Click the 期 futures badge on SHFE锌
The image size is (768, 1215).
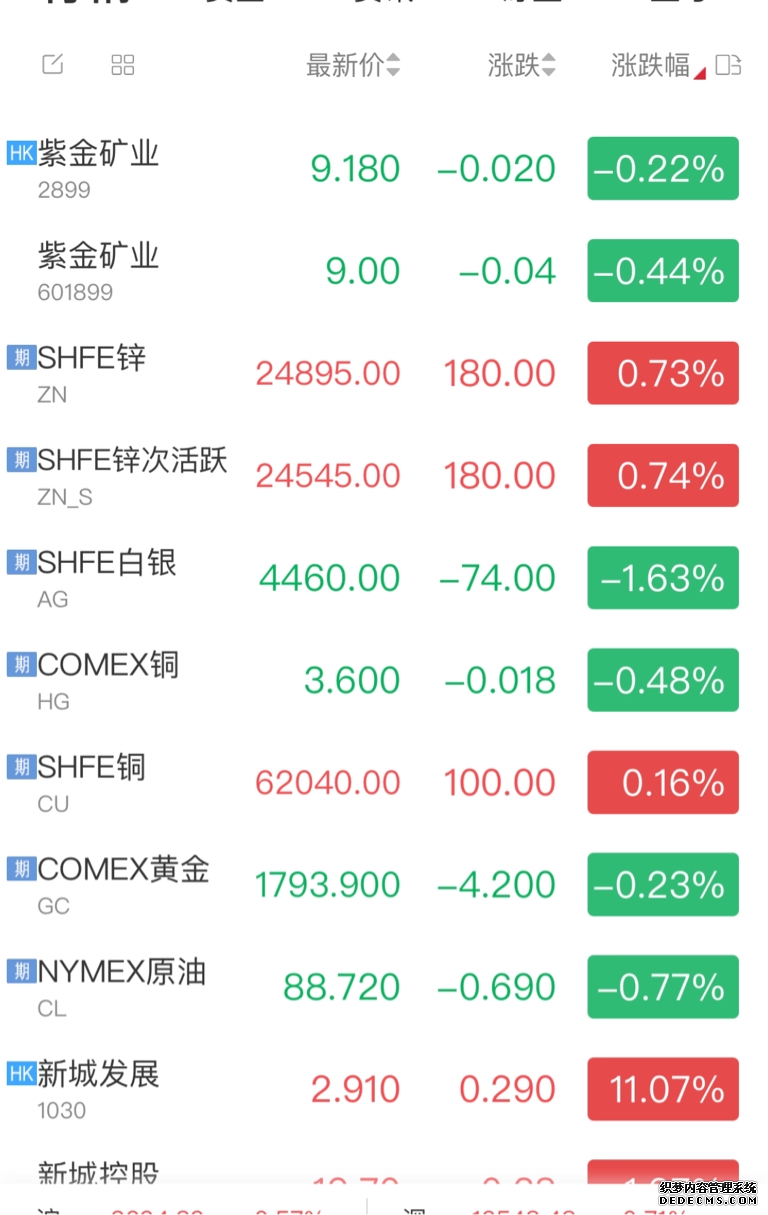[x=20, y=357]
